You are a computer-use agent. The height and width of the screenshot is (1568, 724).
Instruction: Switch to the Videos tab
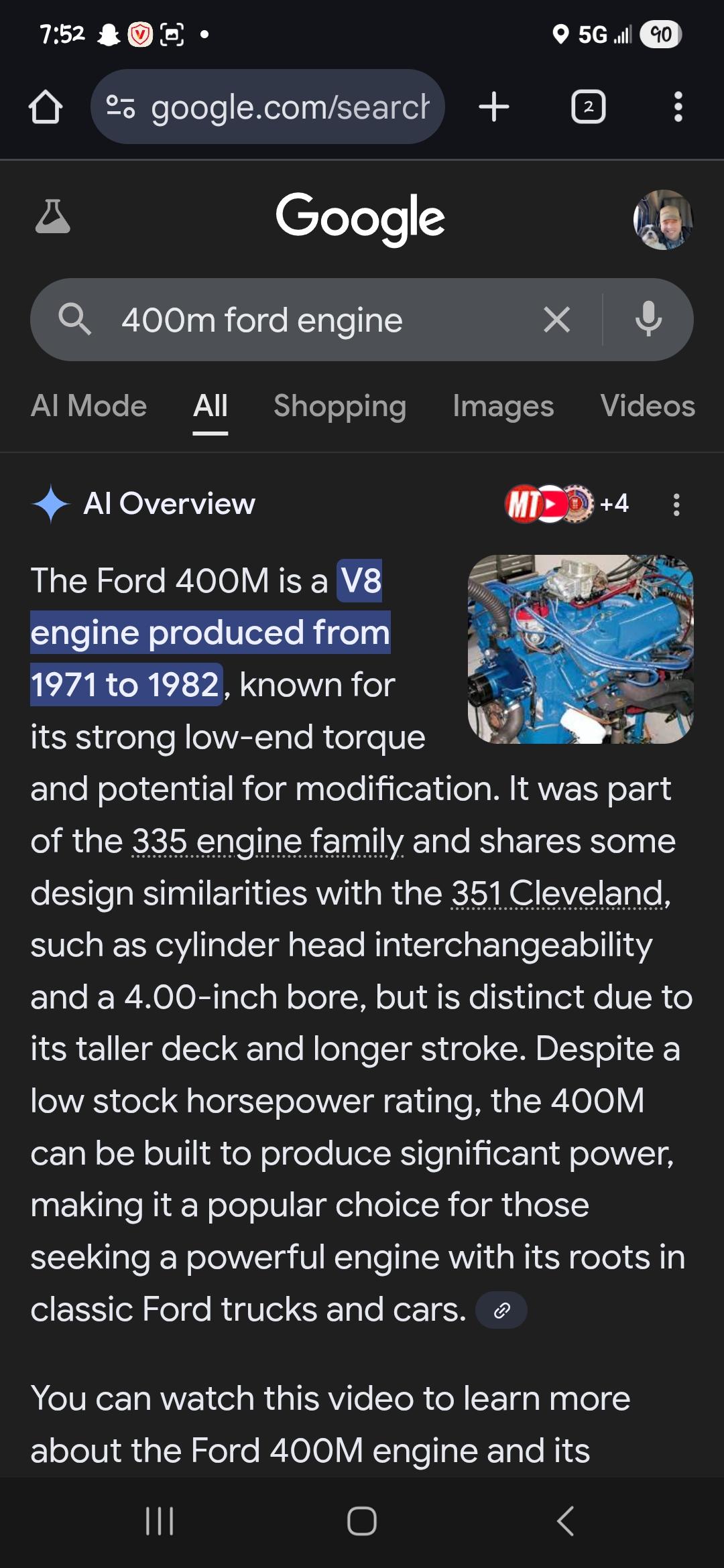(x=647, y=406)
